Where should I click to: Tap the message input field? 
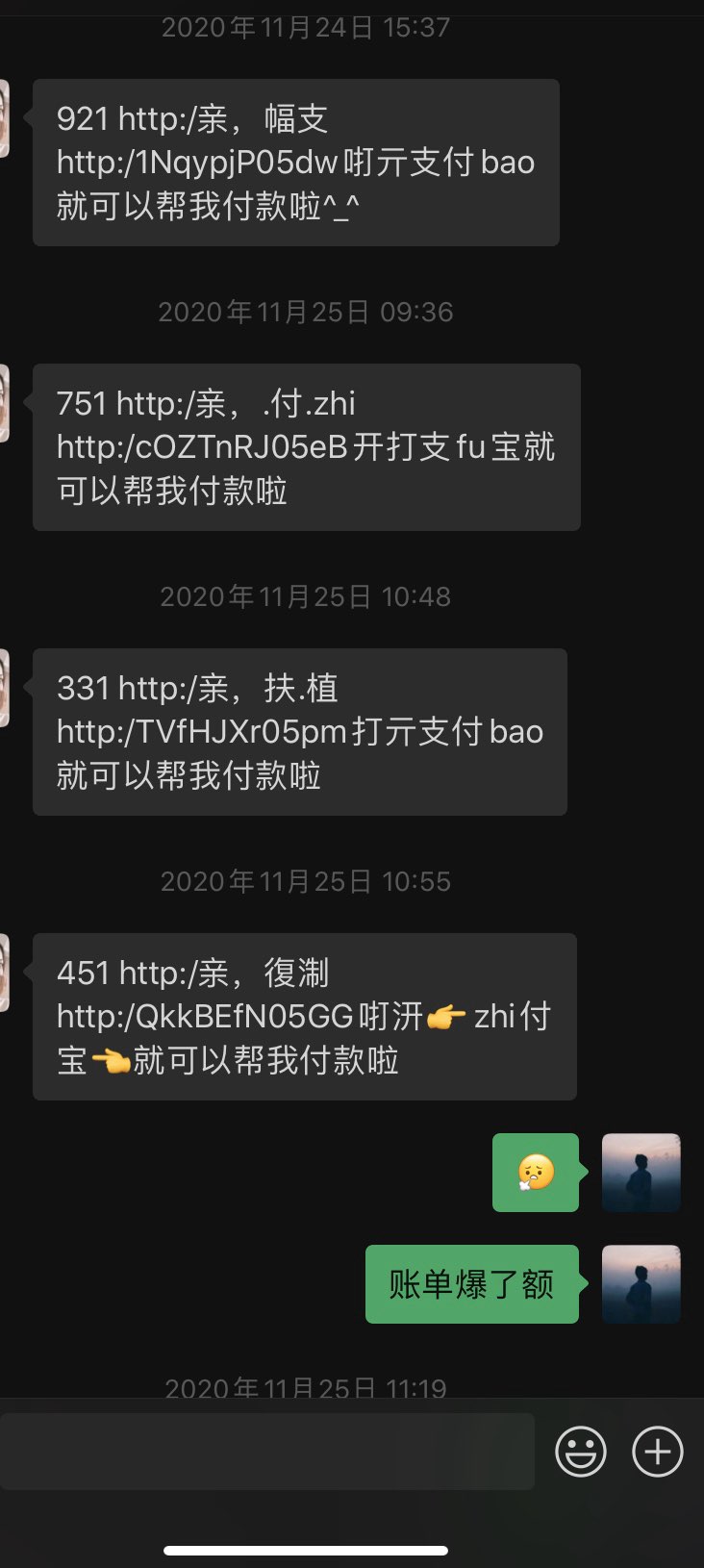pos(266,1452)
